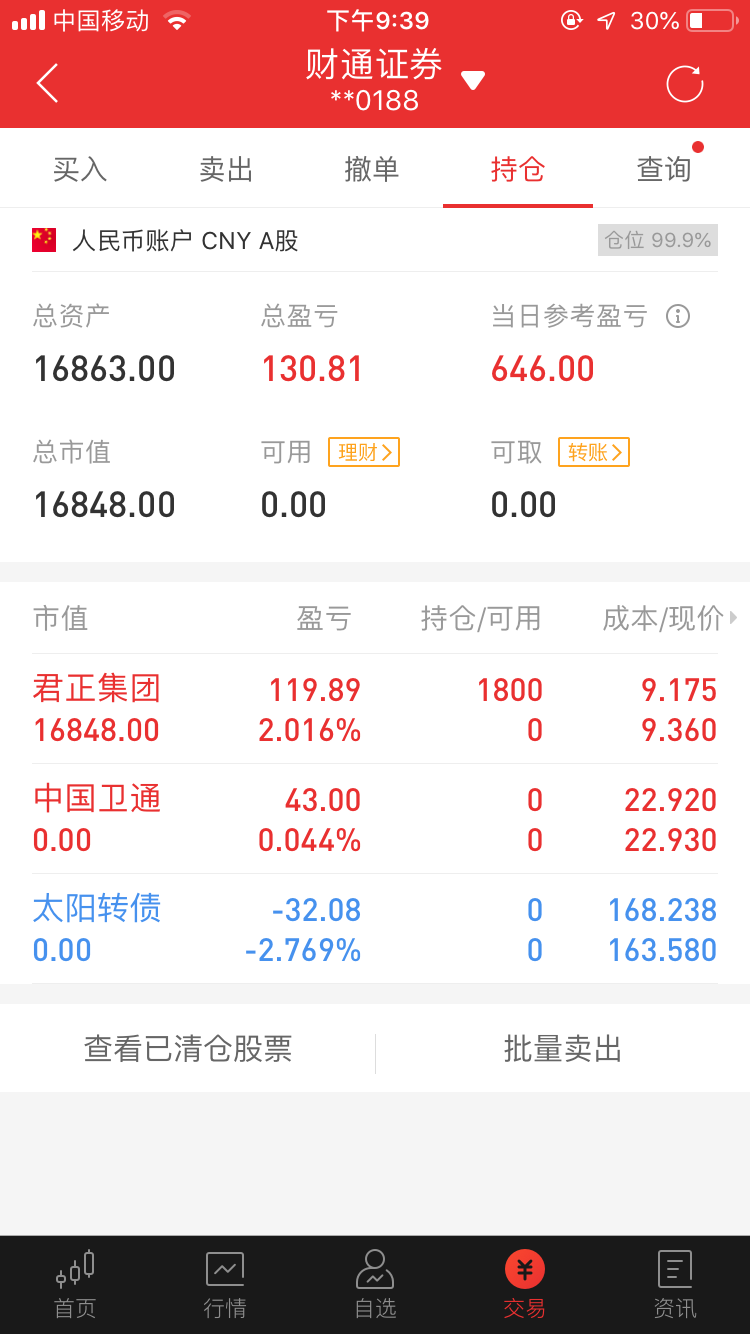750x1334 pixels.
Task: Tap the 交易 trade icon
Action: coord(524,1284)
